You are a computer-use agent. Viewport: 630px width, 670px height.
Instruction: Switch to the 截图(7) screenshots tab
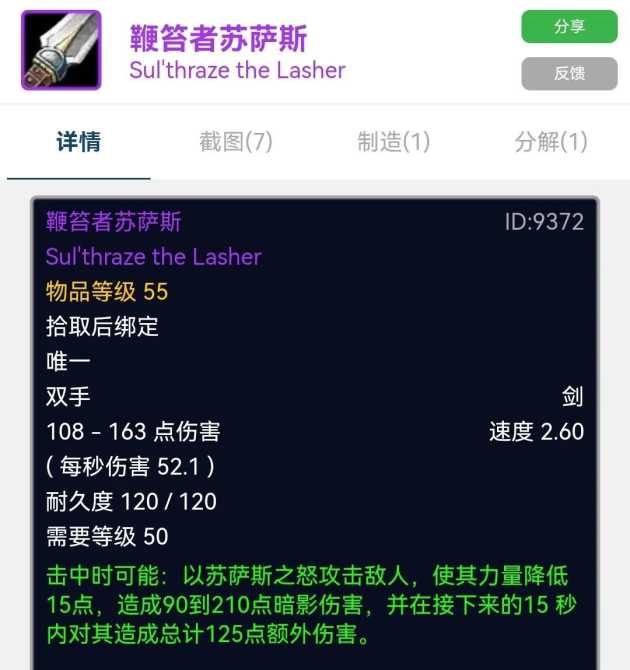coord(236,142)
